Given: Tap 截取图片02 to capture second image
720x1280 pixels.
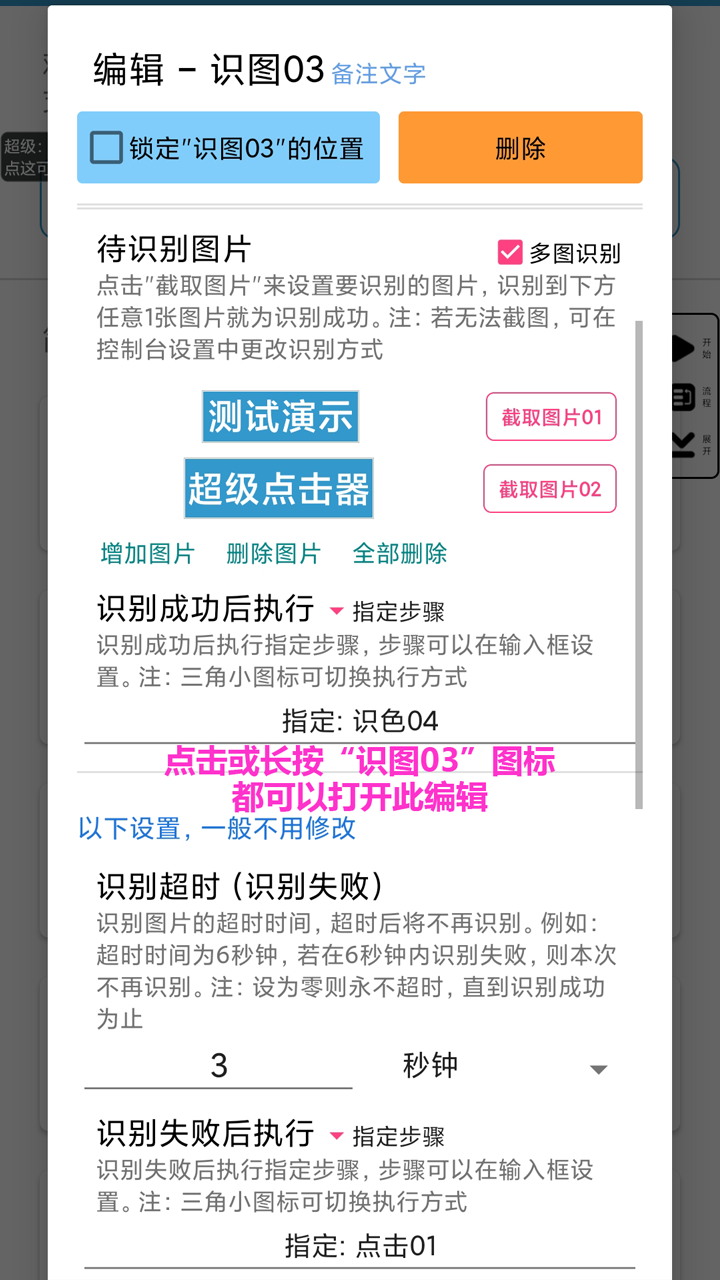Looking at the screenshot, I should pyautogui.click(x=549, y=489).
